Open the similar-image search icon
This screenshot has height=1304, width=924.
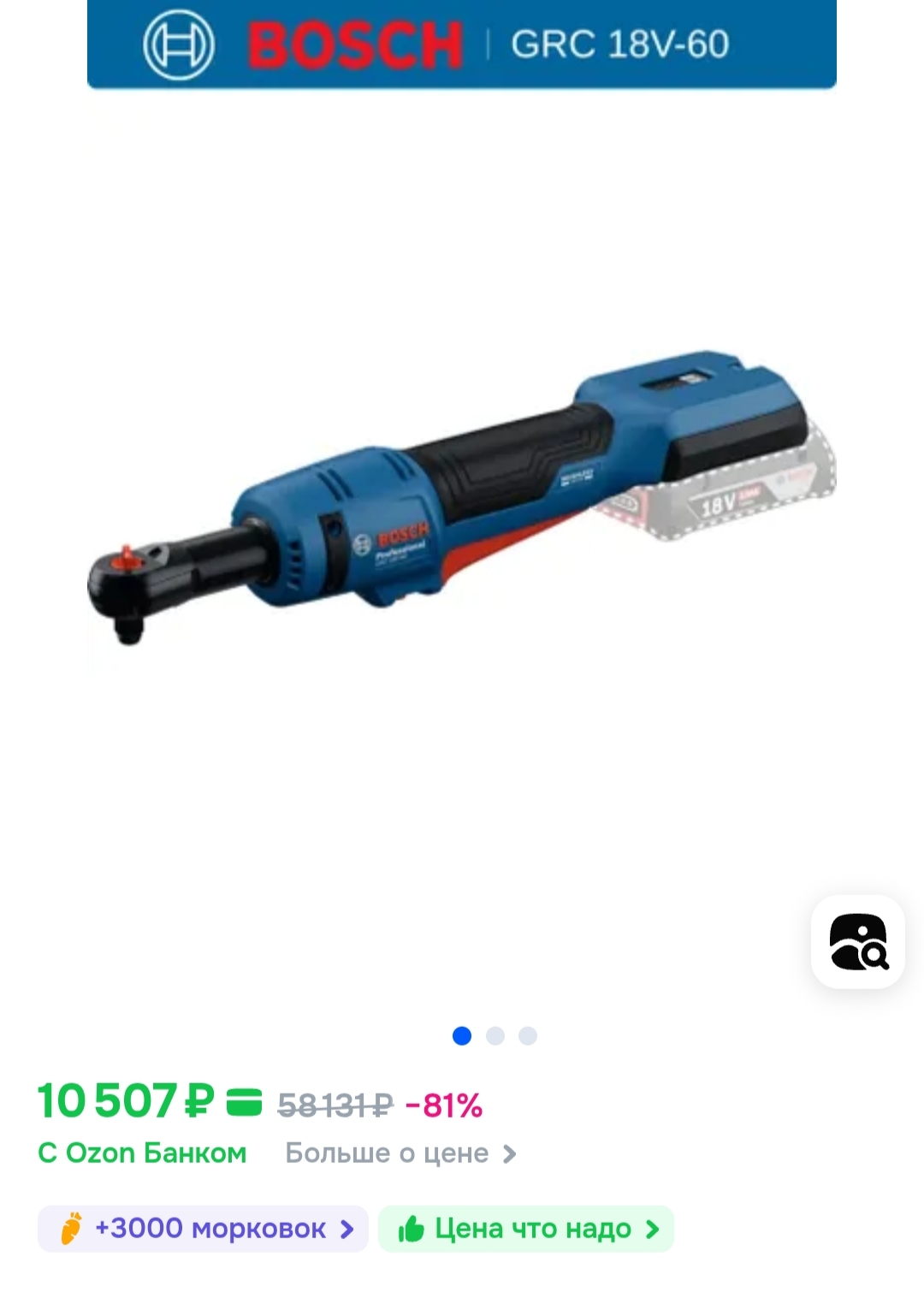[x=858, y=942]
